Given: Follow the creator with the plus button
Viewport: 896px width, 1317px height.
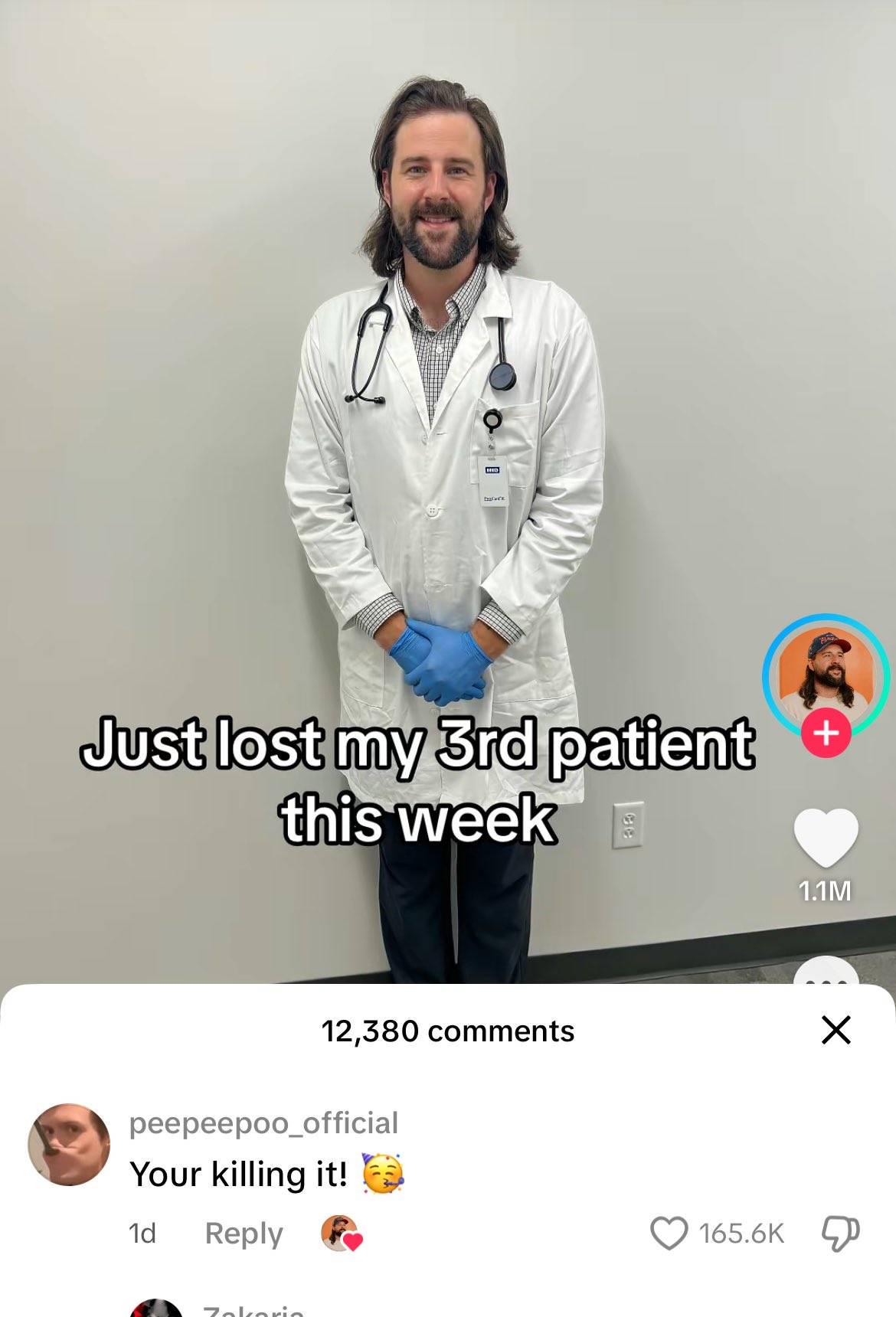Looking at the screenshot, I should 826,734.
